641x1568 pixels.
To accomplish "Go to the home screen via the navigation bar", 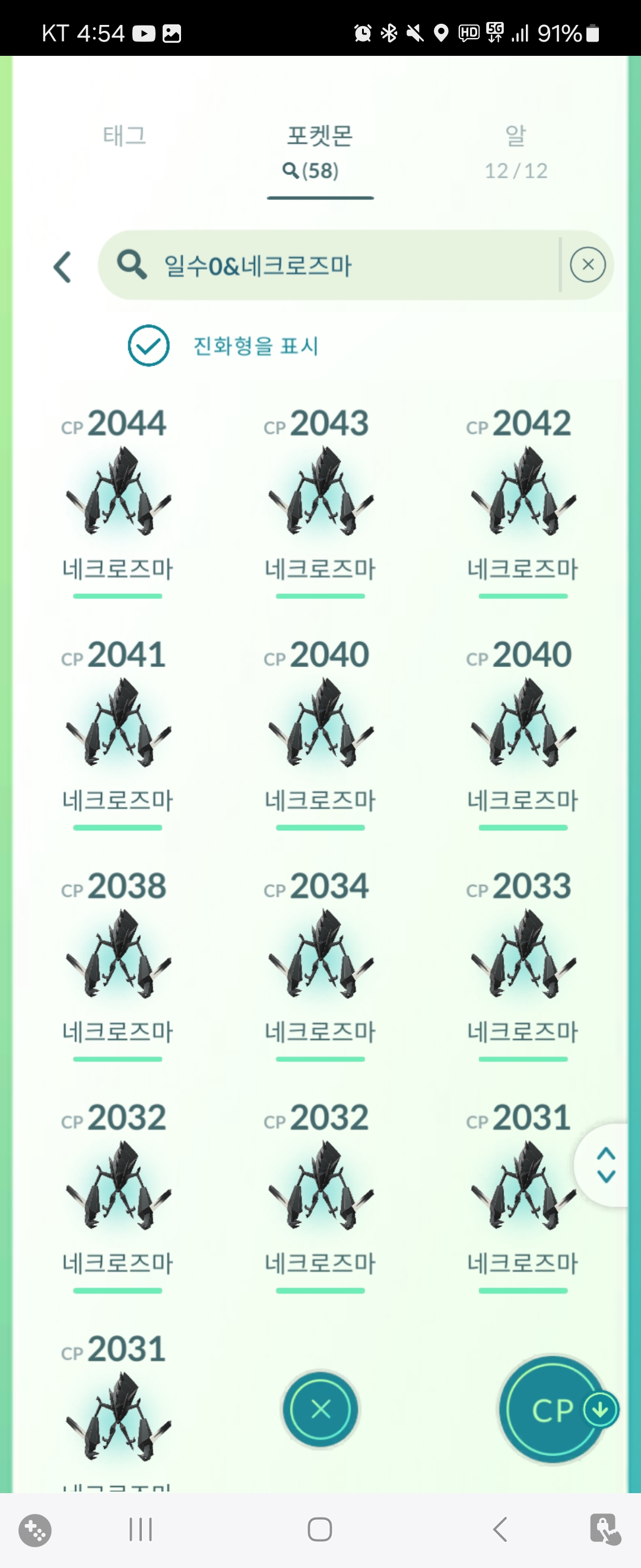I will (320, 1529).
